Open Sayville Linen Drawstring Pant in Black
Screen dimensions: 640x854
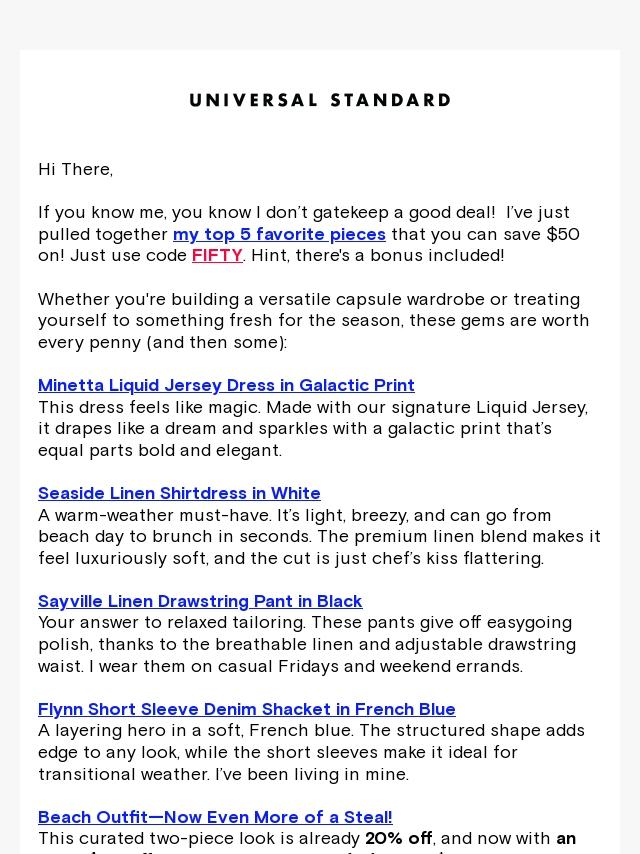200,601
